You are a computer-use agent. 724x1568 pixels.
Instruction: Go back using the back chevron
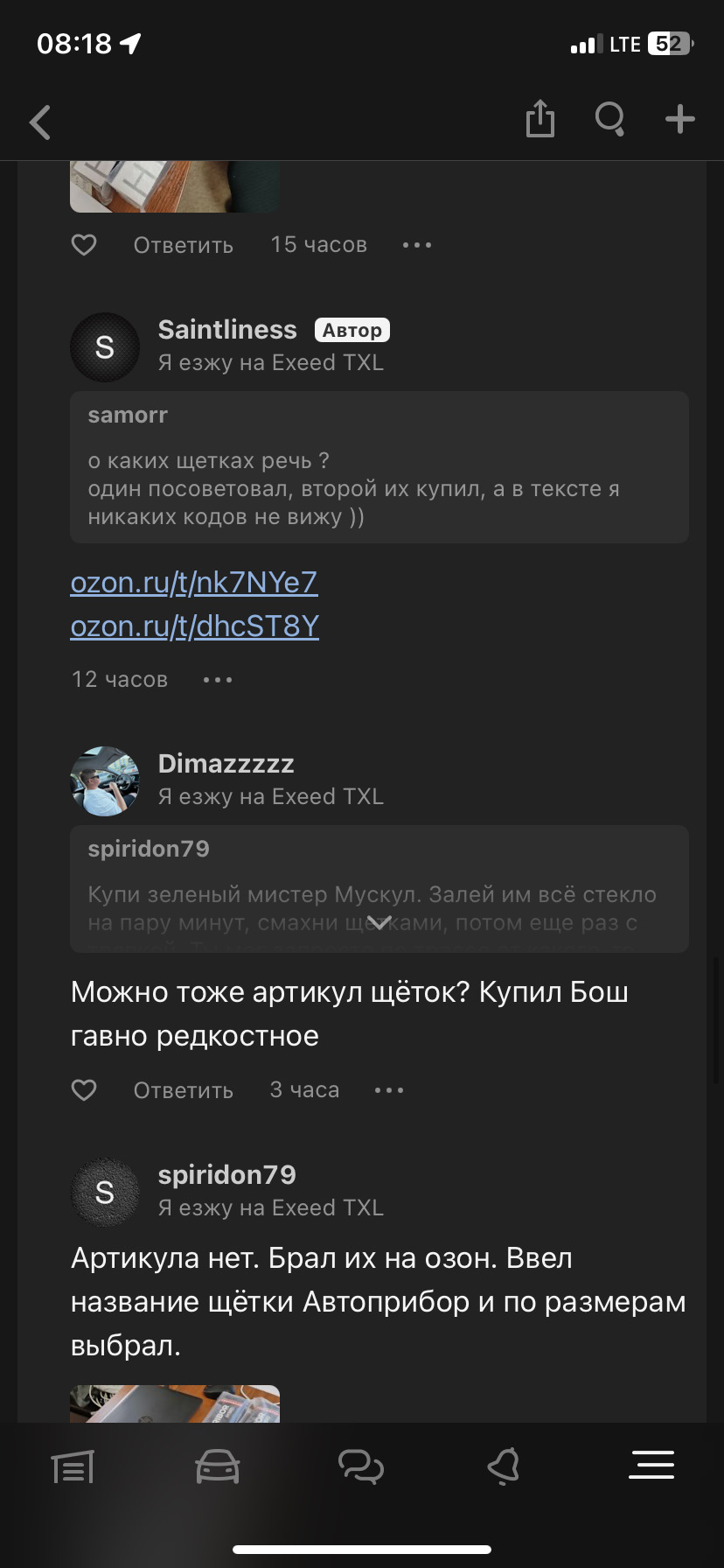(39, 122)
